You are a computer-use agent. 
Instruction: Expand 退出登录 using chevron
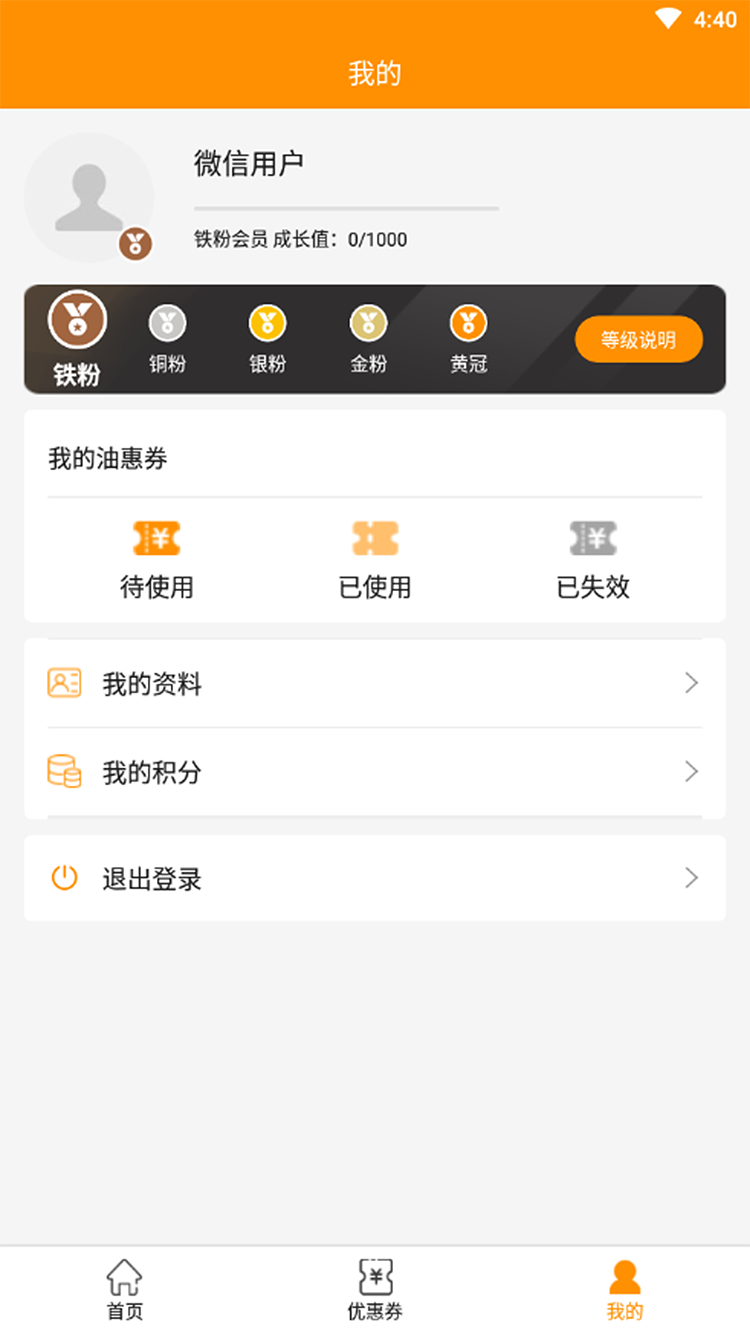pyautogui.click(x=691, y=878)
